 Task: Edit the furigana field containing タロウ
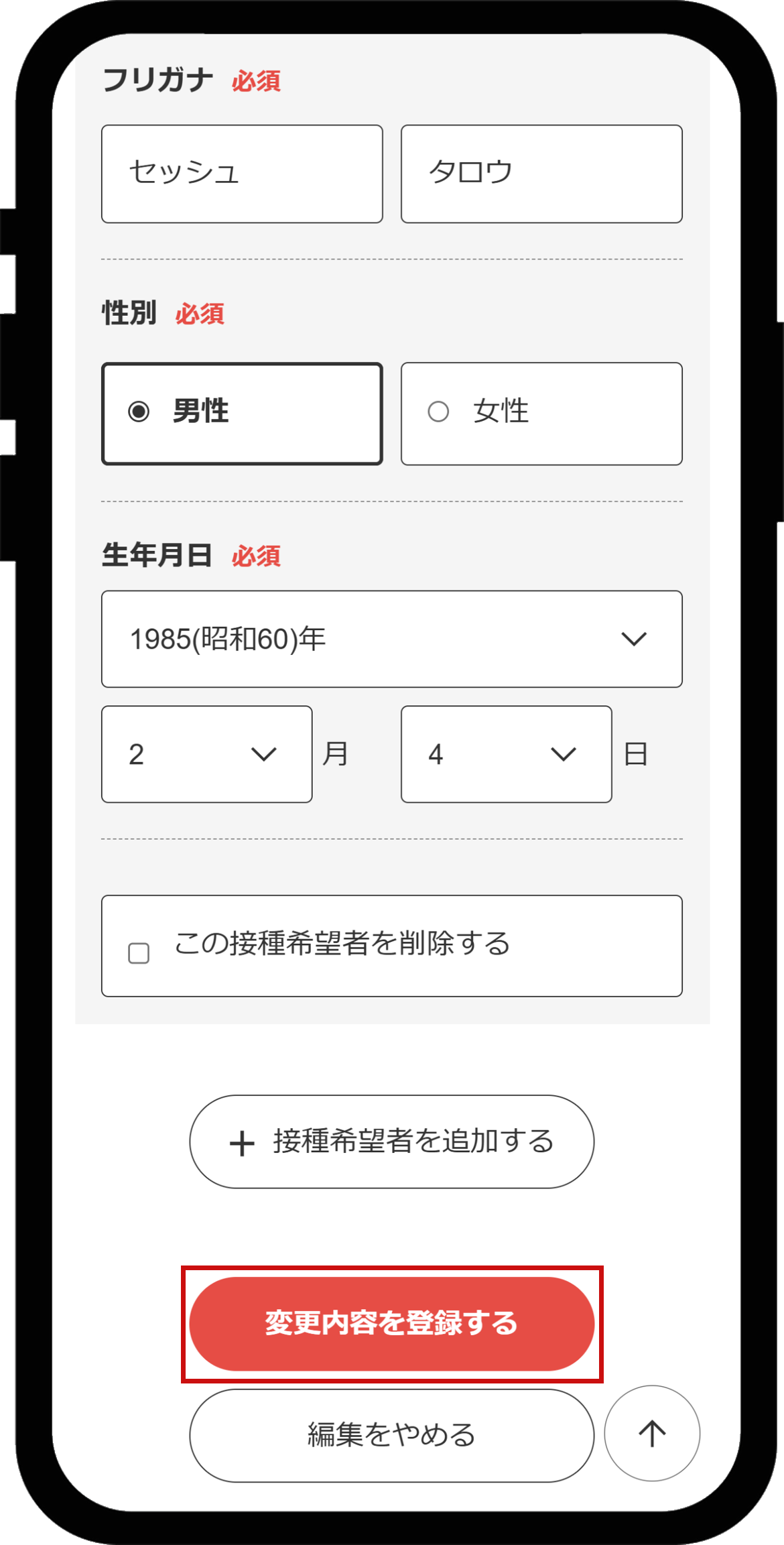coord(541,174)
